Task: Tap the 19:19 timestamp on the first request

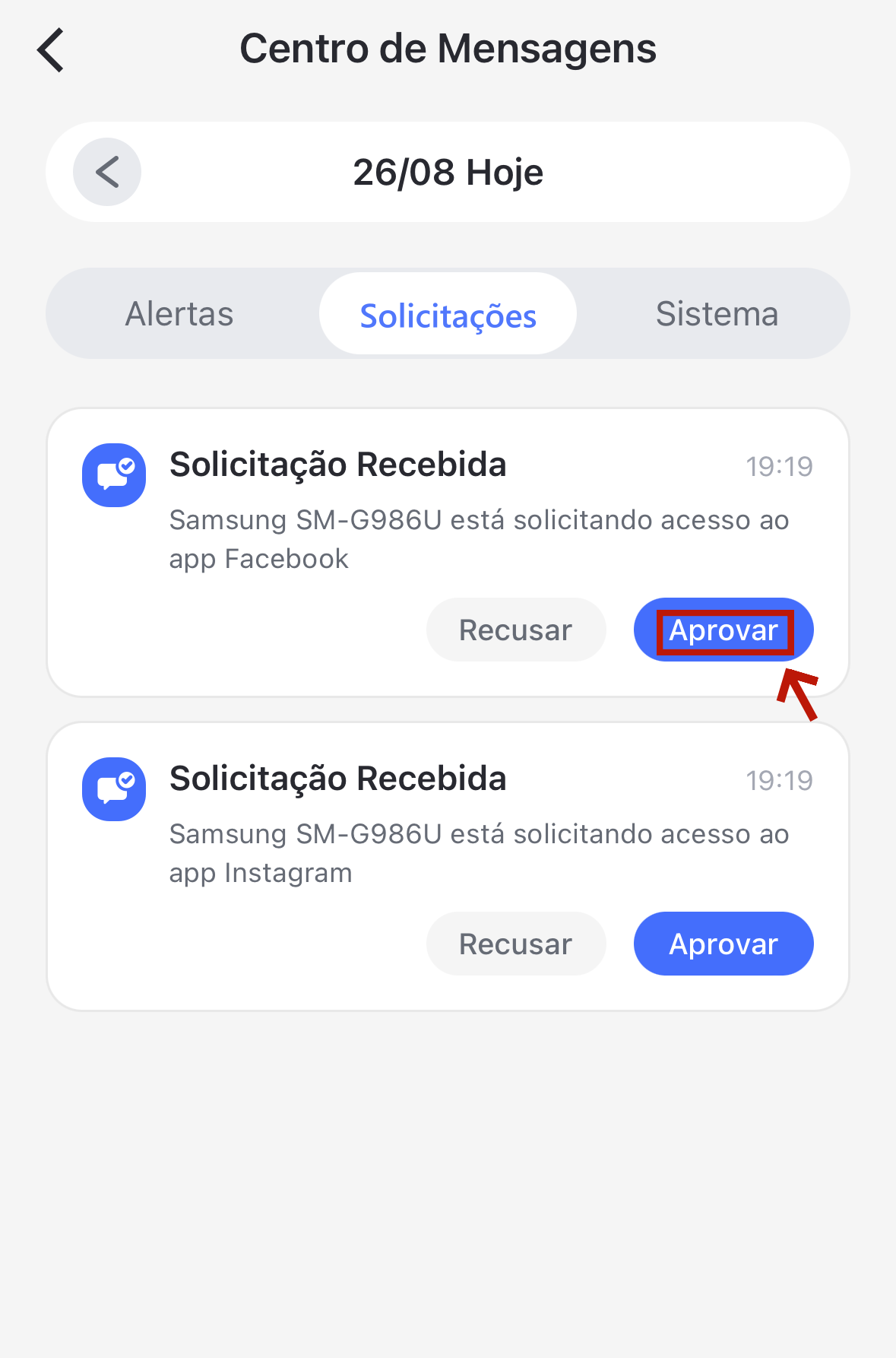Action: pos(779,465)
